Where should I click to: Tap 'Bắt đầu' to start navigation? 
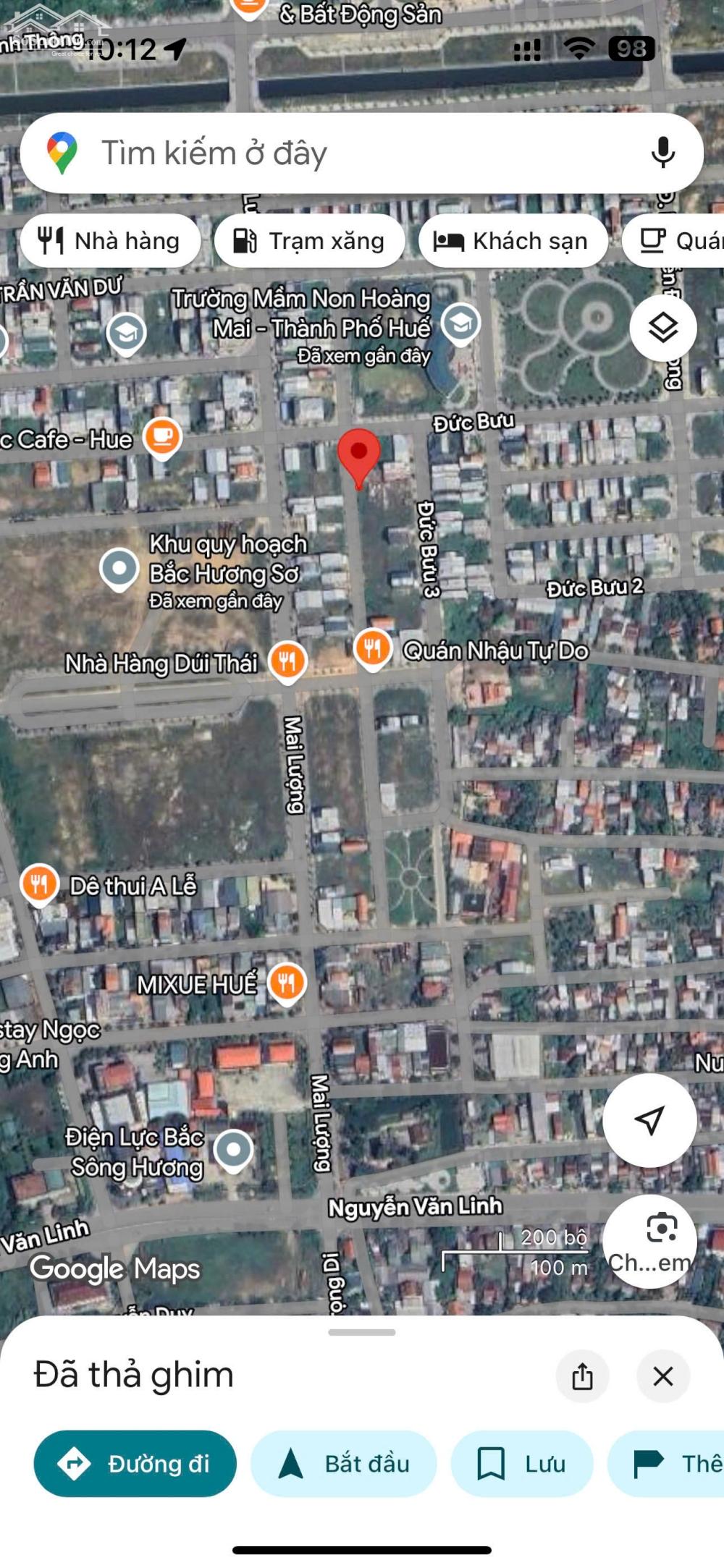(x=344, y=1464)
